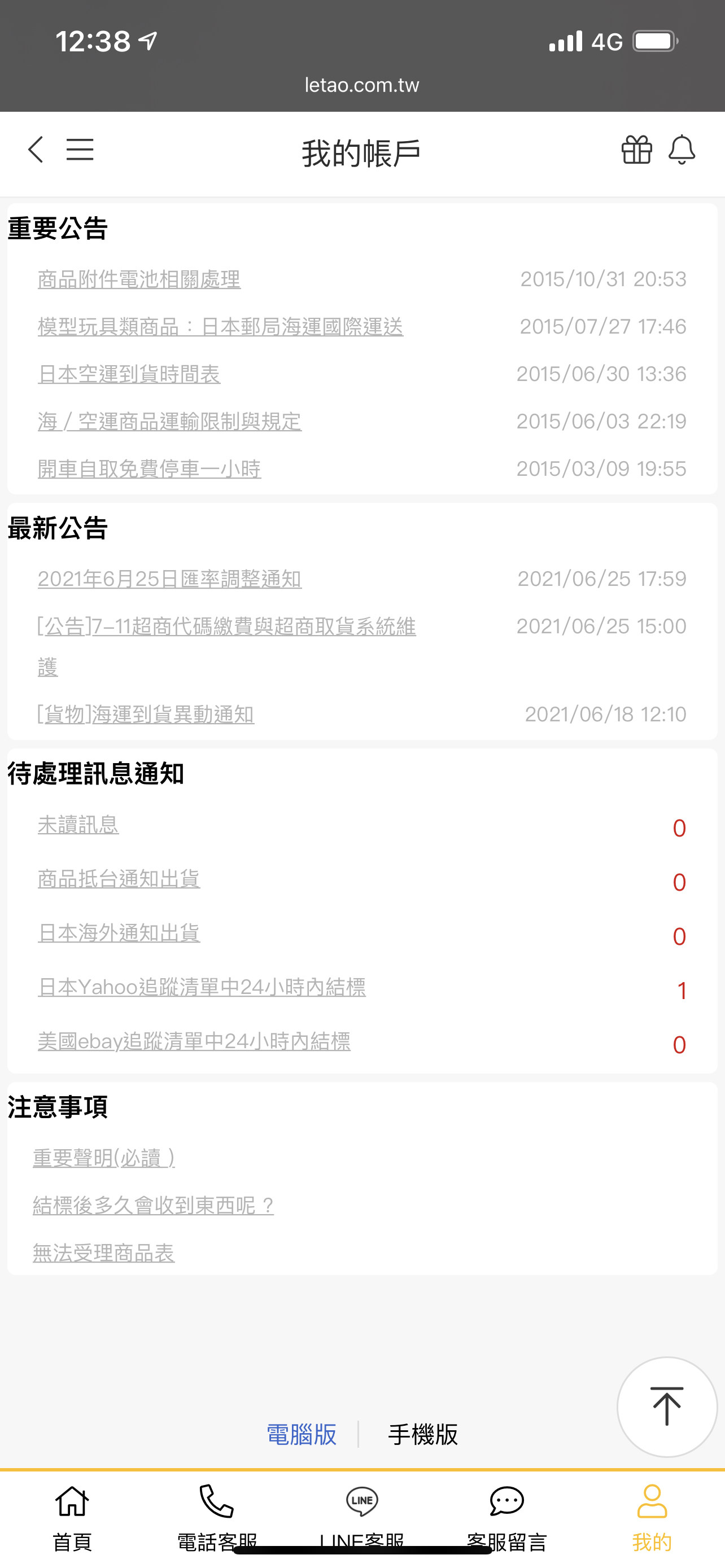Viewport: 725px width, 1568px height.
Task: Switch to 電腦版 desktop version
Action: (302, 1435)
